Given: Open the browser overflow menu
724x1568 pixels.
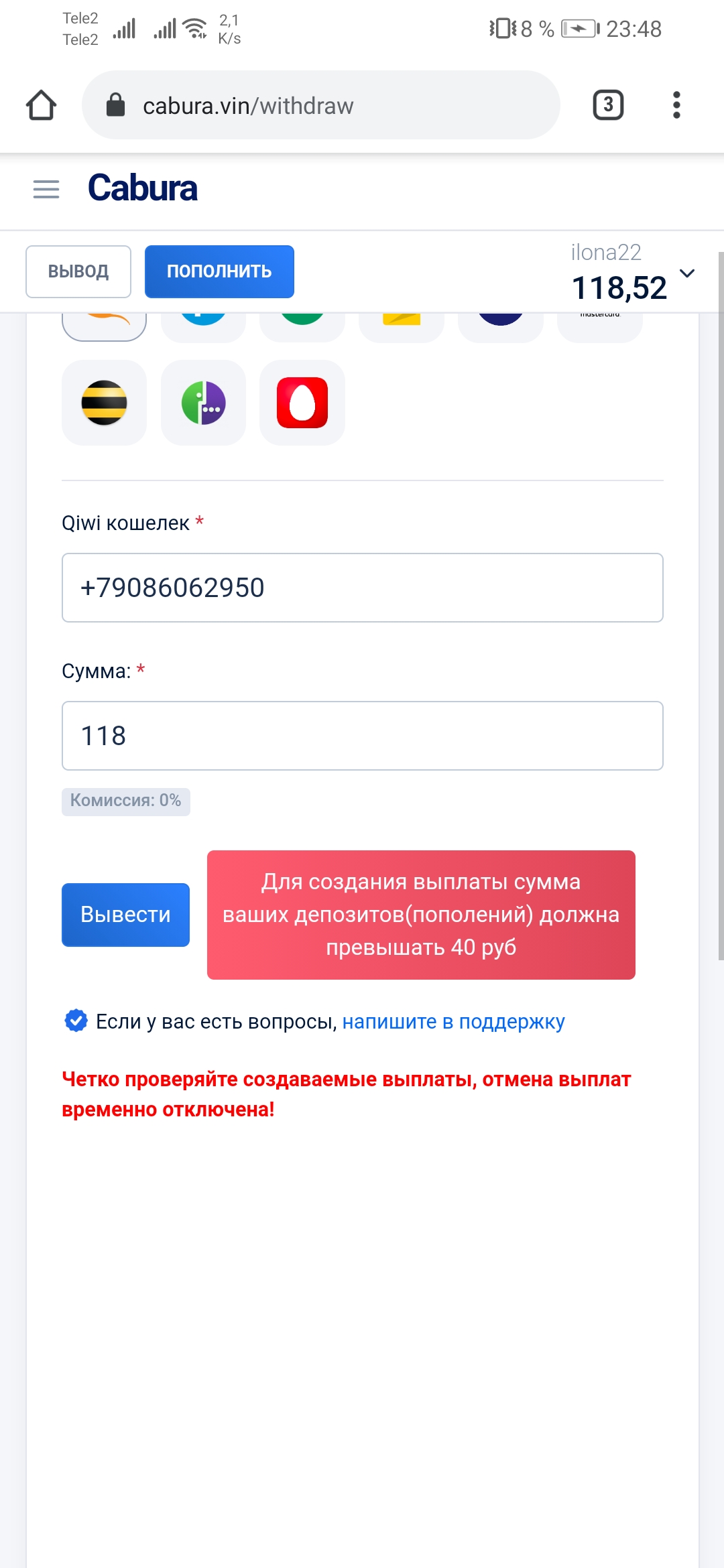Looking at the screenshot, I should click(676, 105).
